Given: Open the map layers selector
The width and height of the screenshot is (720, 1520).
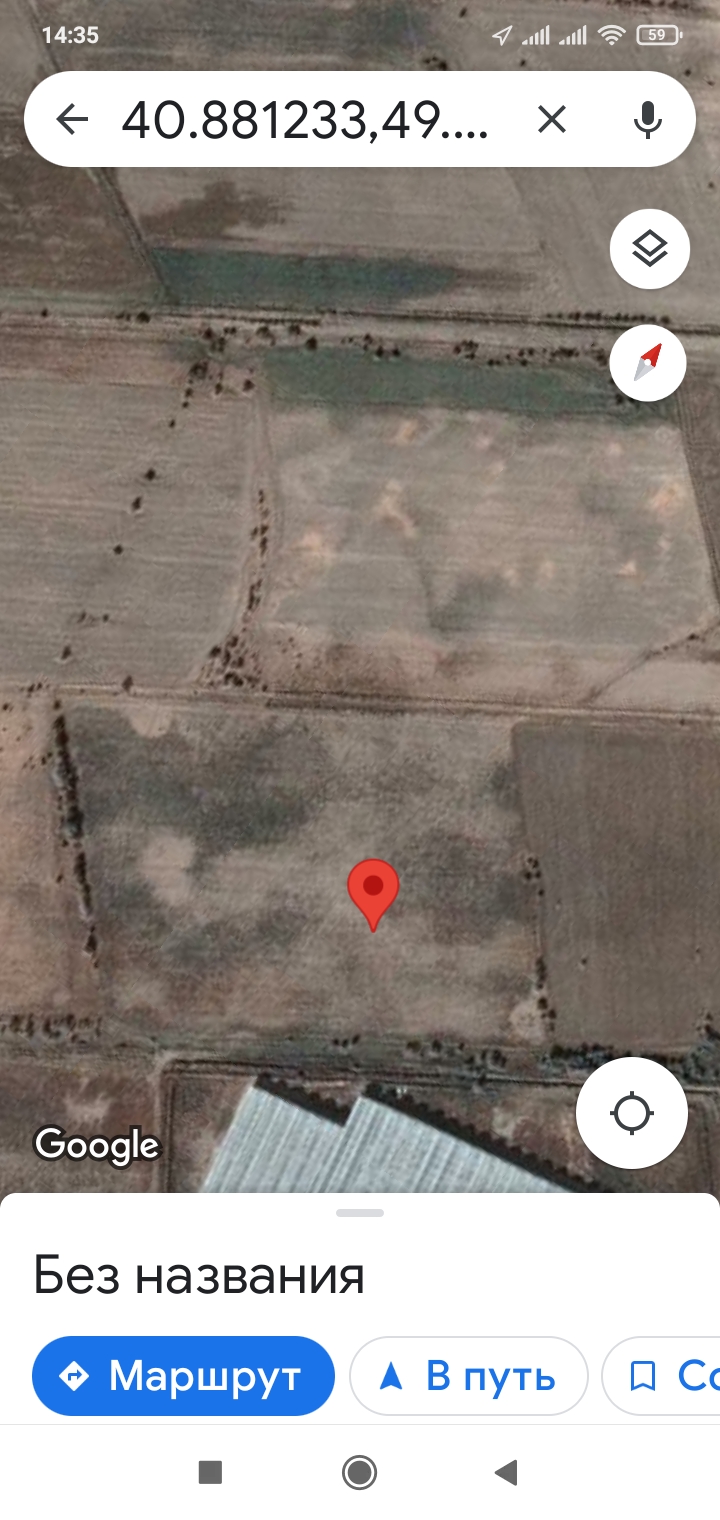Looking at the screenshot, I should (650, 248).
